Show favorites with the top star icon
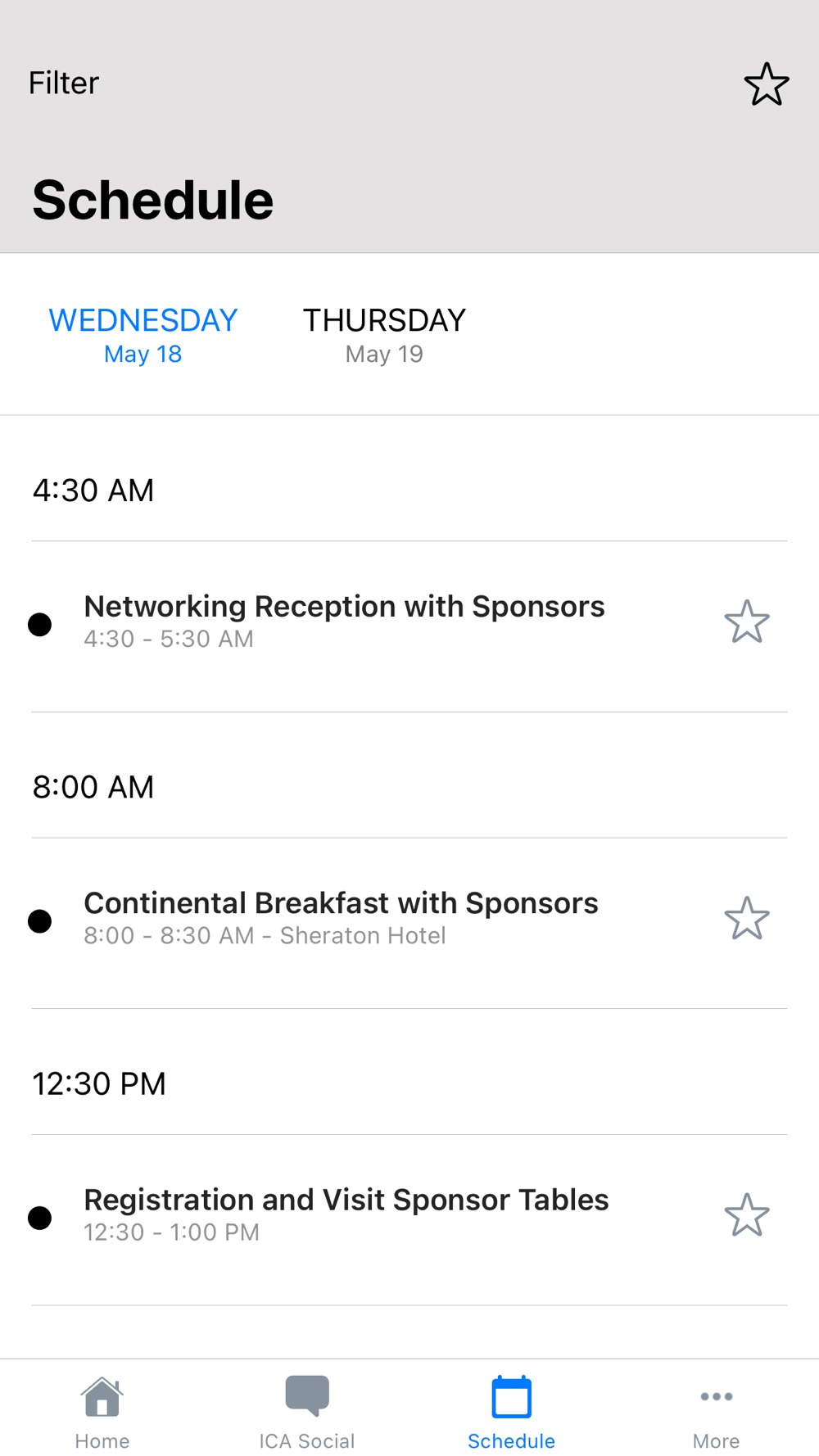The image size is (819, 1456). pos(766,84)
